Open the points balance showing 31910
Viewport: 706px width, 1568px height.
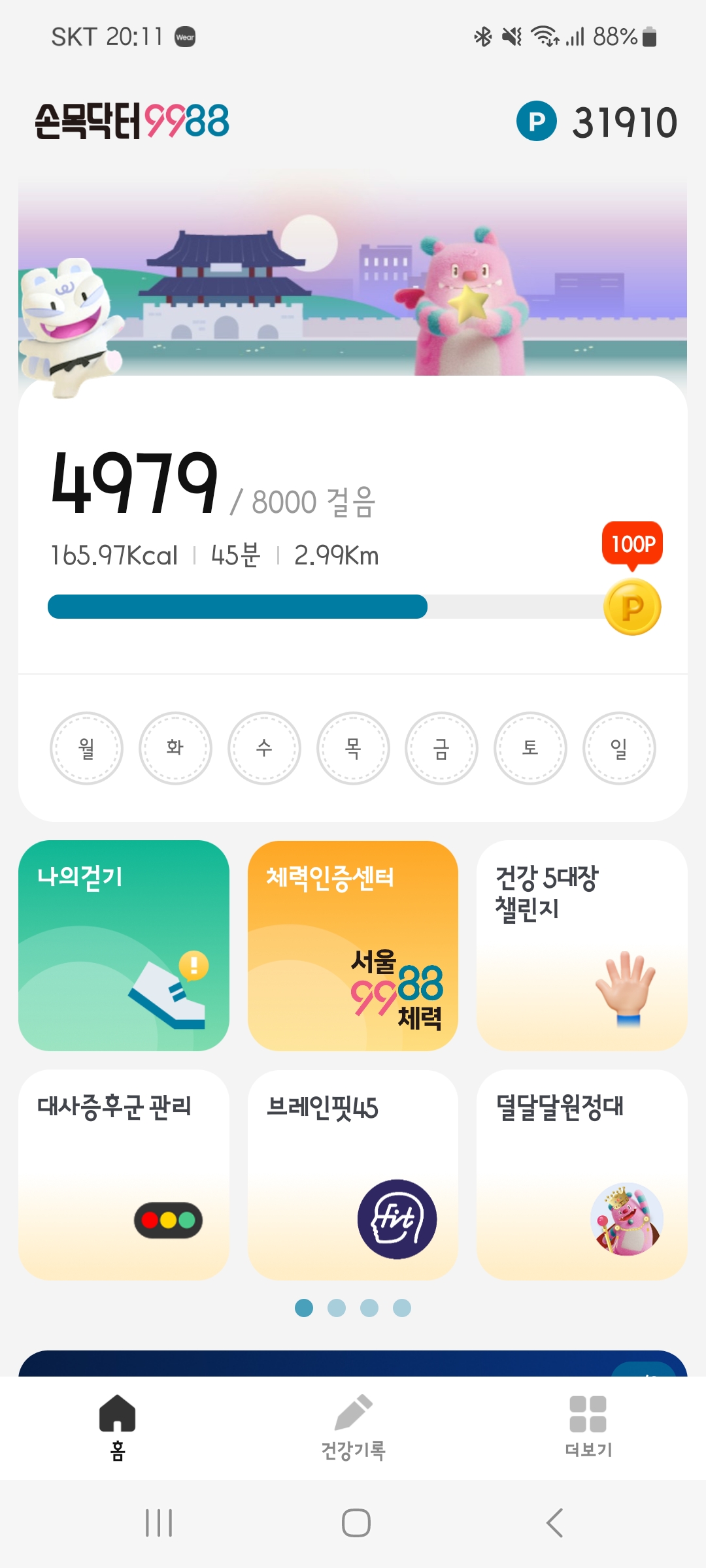point(597,122)
